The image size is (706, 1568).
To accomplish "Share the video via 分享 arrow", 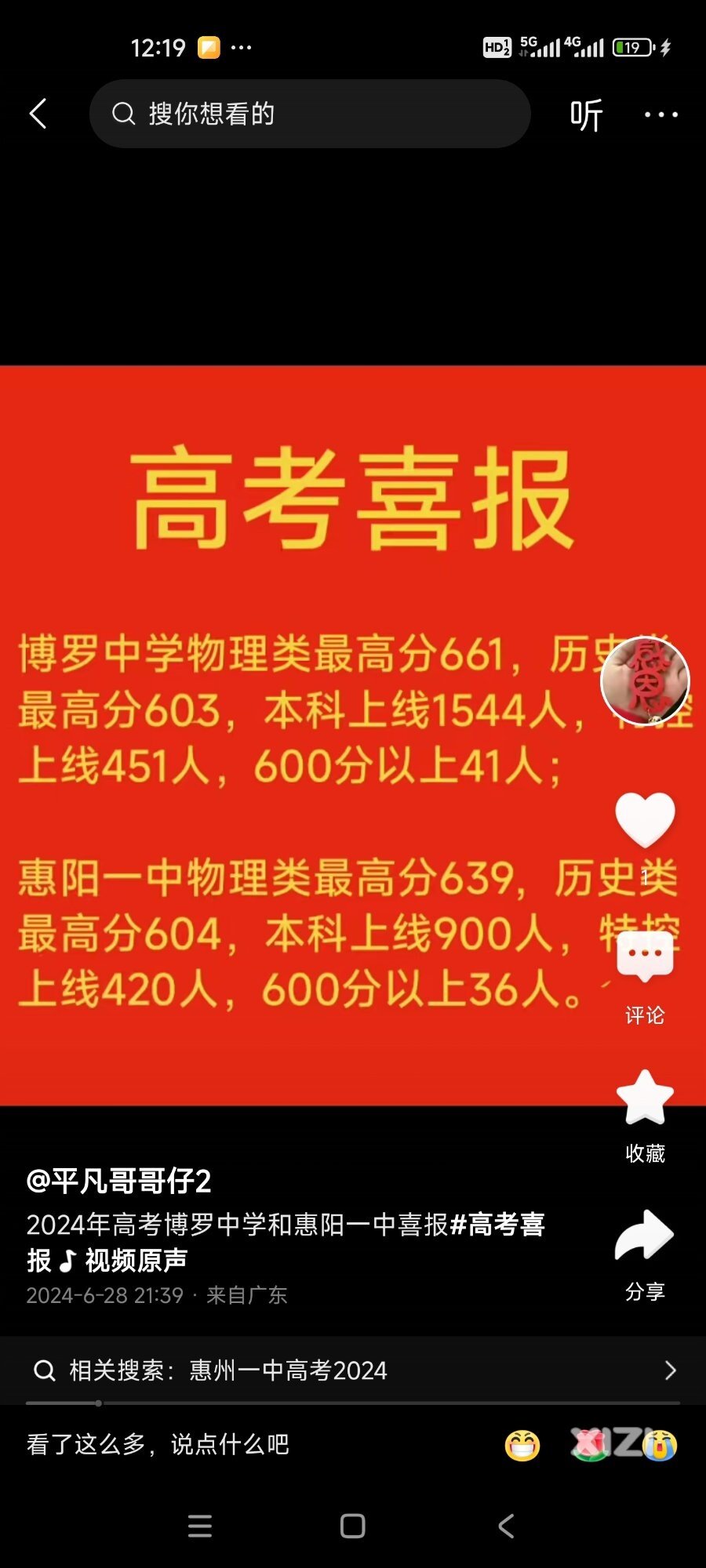I will pyautogui.click(x=645, y=1236).
